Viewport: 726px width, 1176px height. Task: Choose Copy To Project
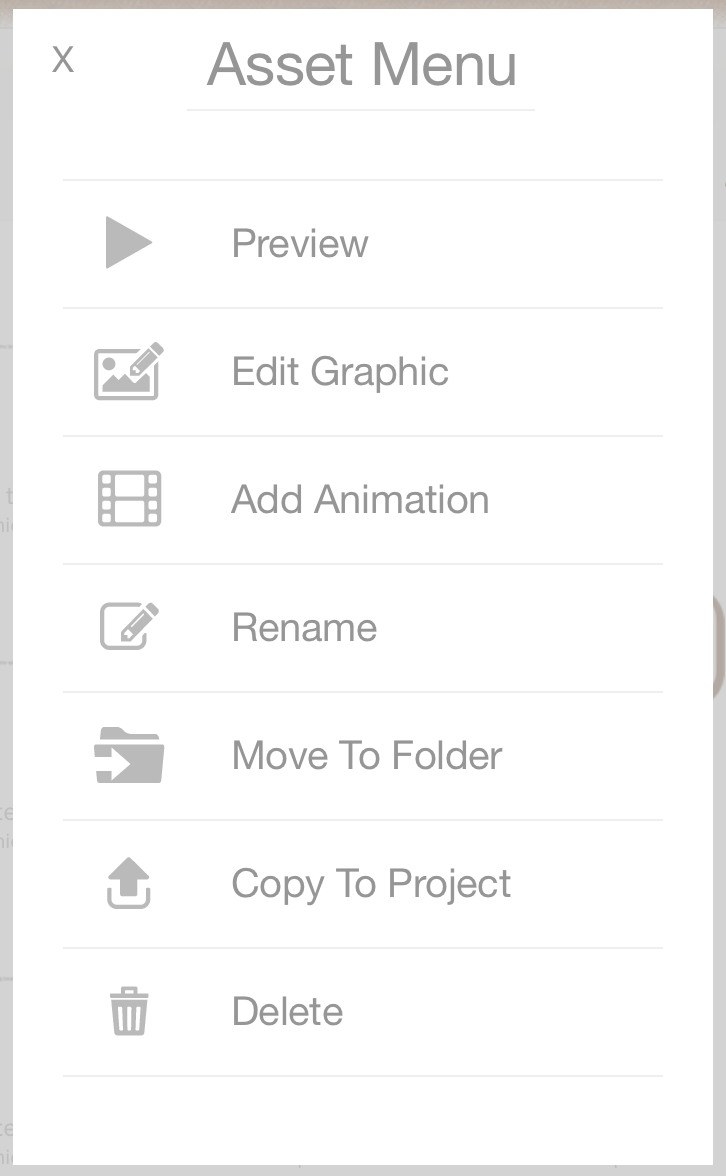[x=371, y=884]
